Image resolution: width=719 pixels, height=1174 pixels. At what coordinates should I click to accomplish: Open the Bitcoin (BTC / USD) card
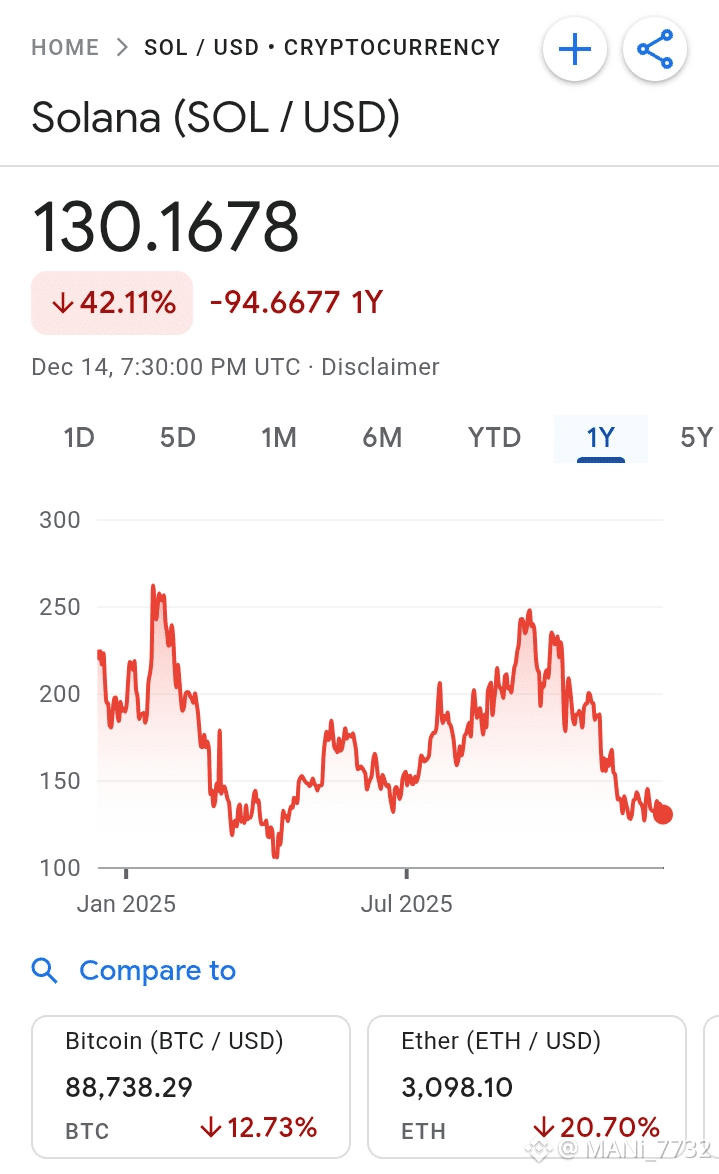point(191,1086)
